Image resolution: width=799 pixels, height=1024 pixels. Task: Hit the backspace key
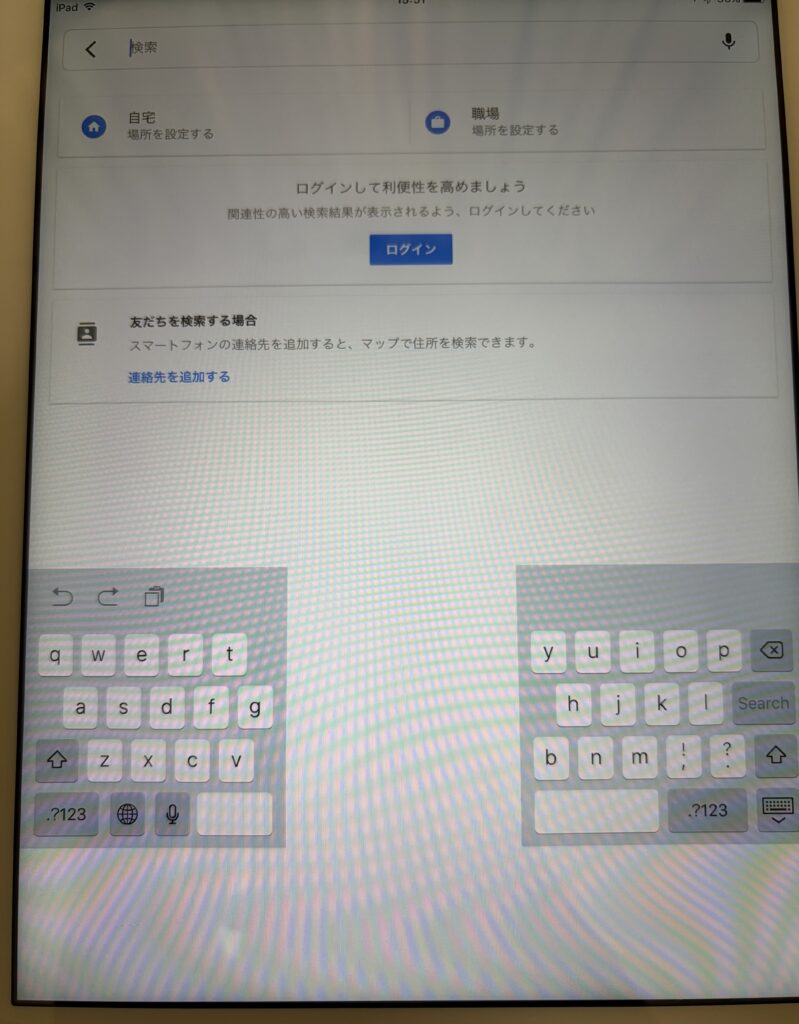771,651
